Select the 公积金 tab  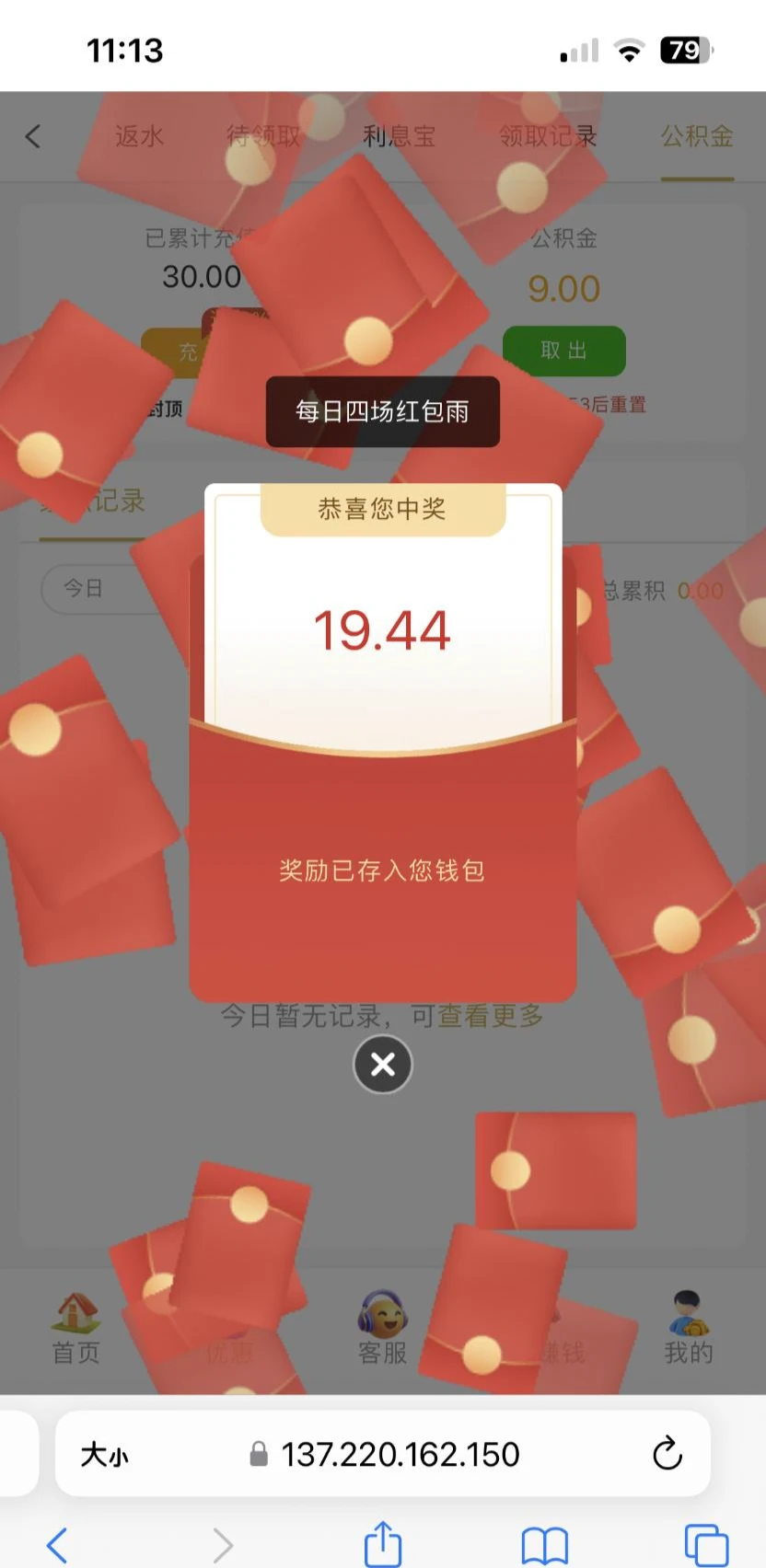point(697,137)
